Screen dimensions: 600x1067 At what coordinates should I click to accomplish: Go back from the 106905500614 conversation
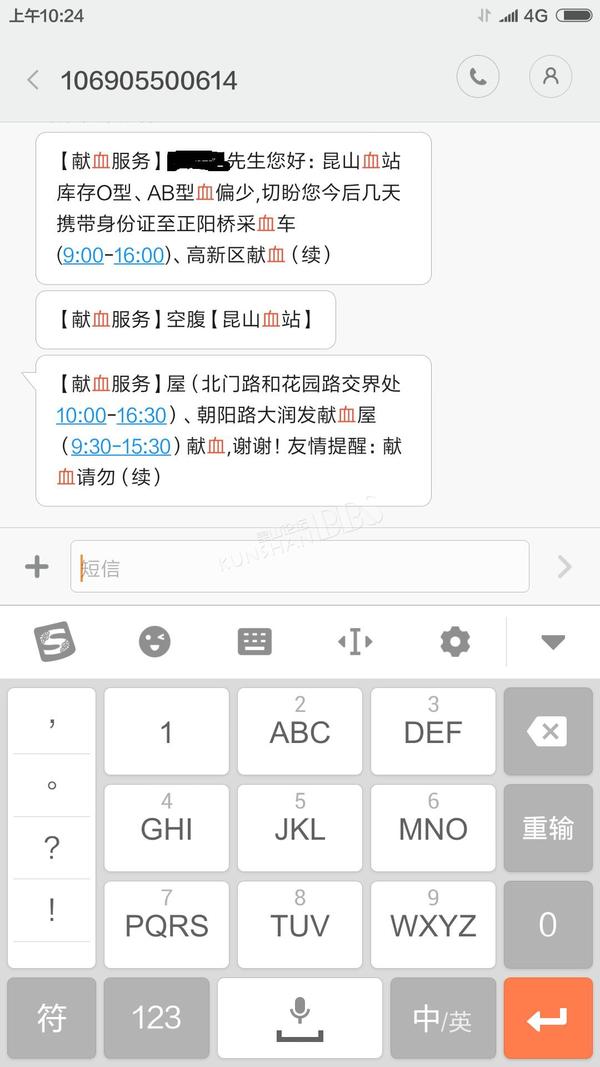coord(33,80)
